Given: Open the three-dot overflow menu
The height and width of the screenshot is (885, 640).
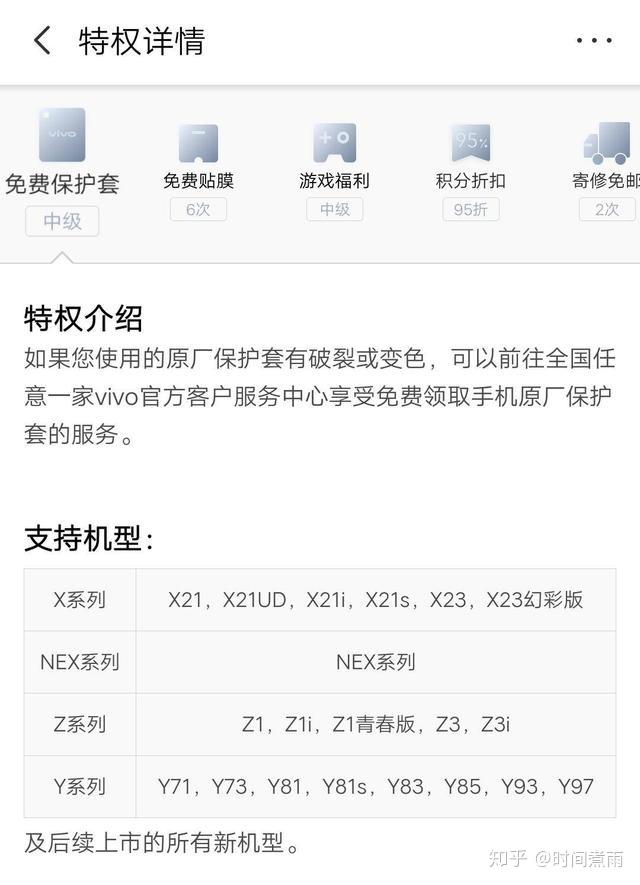Looking at the screenshot, I should 594,41.
